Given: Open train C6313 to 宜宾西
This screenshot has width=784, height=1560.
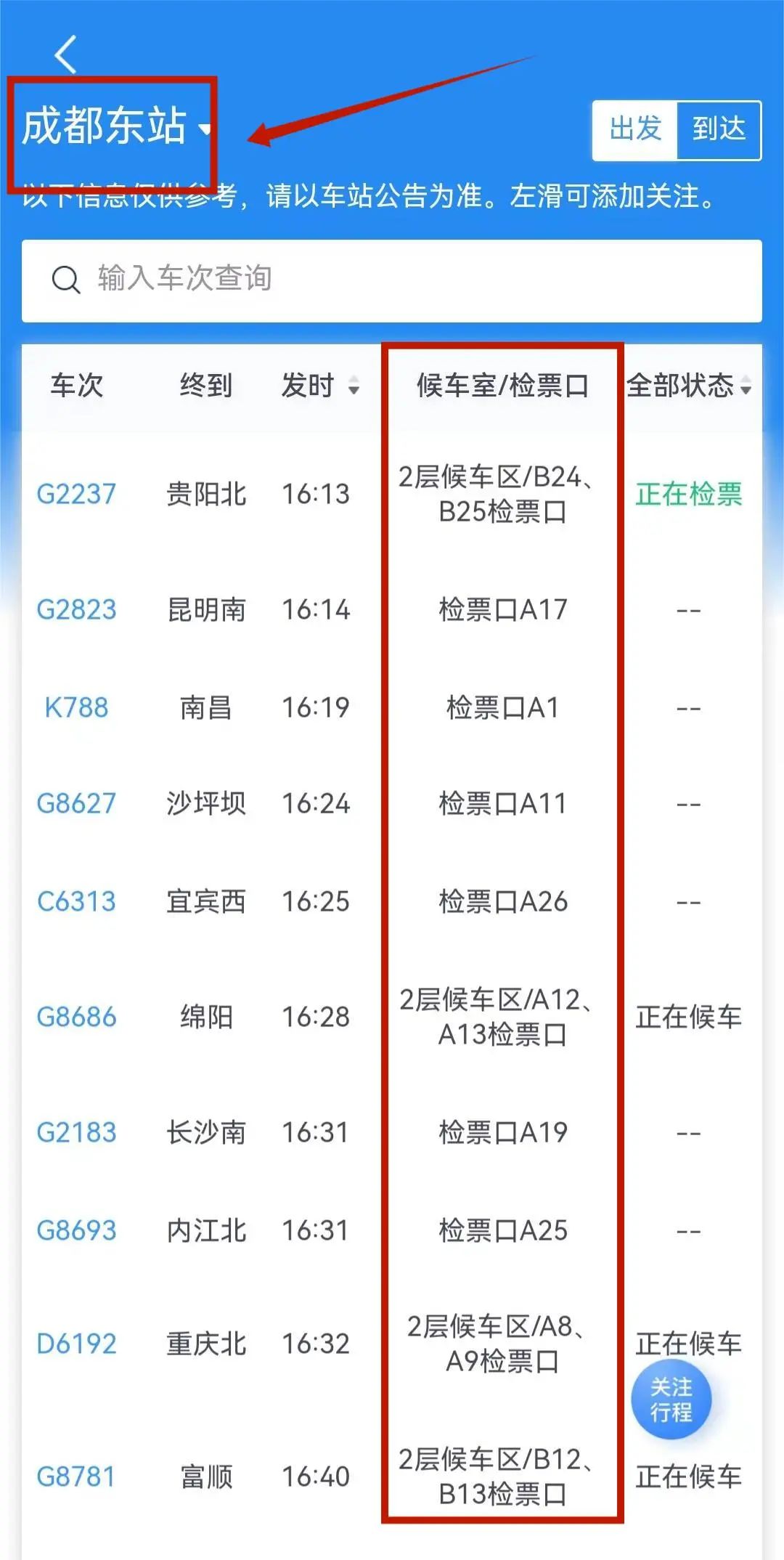Looking at the screenshot, I should (x=76, y=902).
